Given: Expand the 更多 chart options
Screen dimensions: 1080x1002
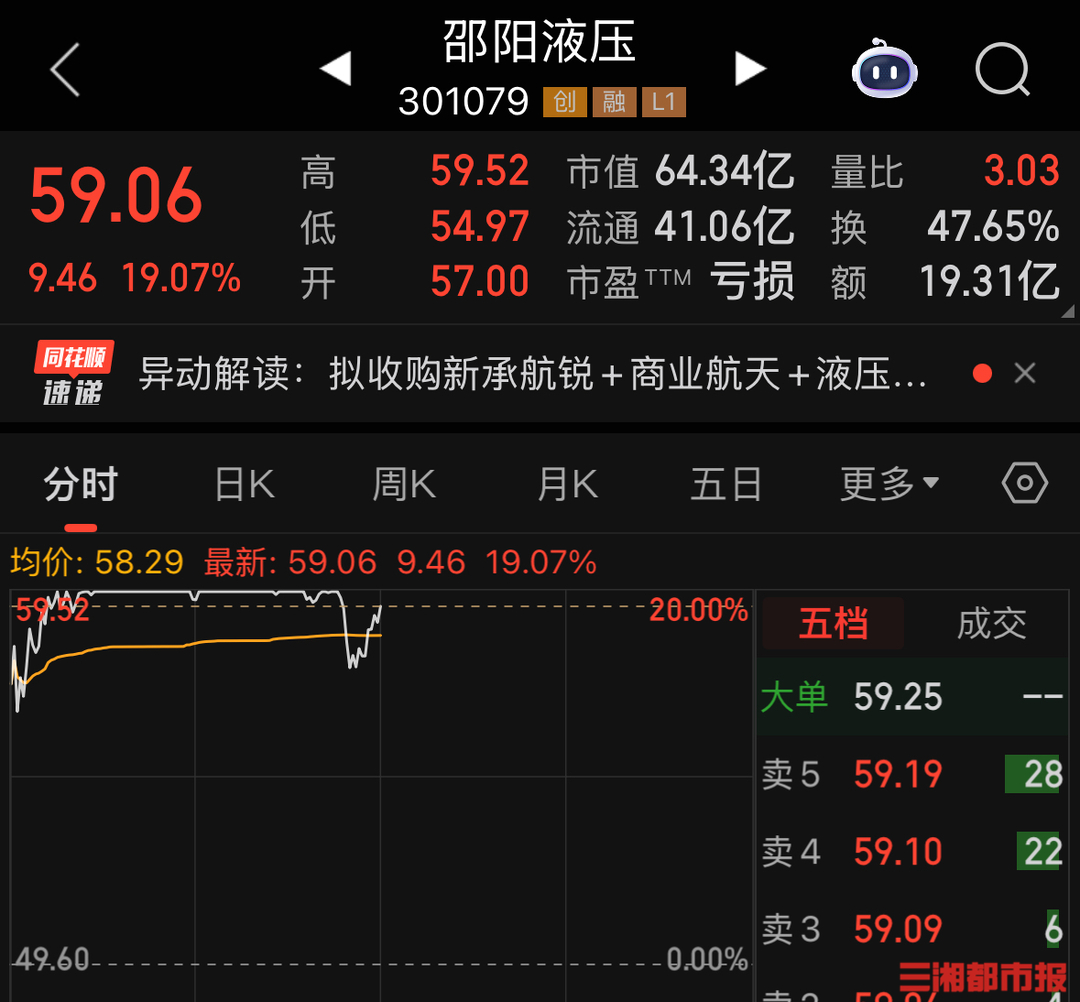Looking at the screenshot, I should tap(889, 485).
